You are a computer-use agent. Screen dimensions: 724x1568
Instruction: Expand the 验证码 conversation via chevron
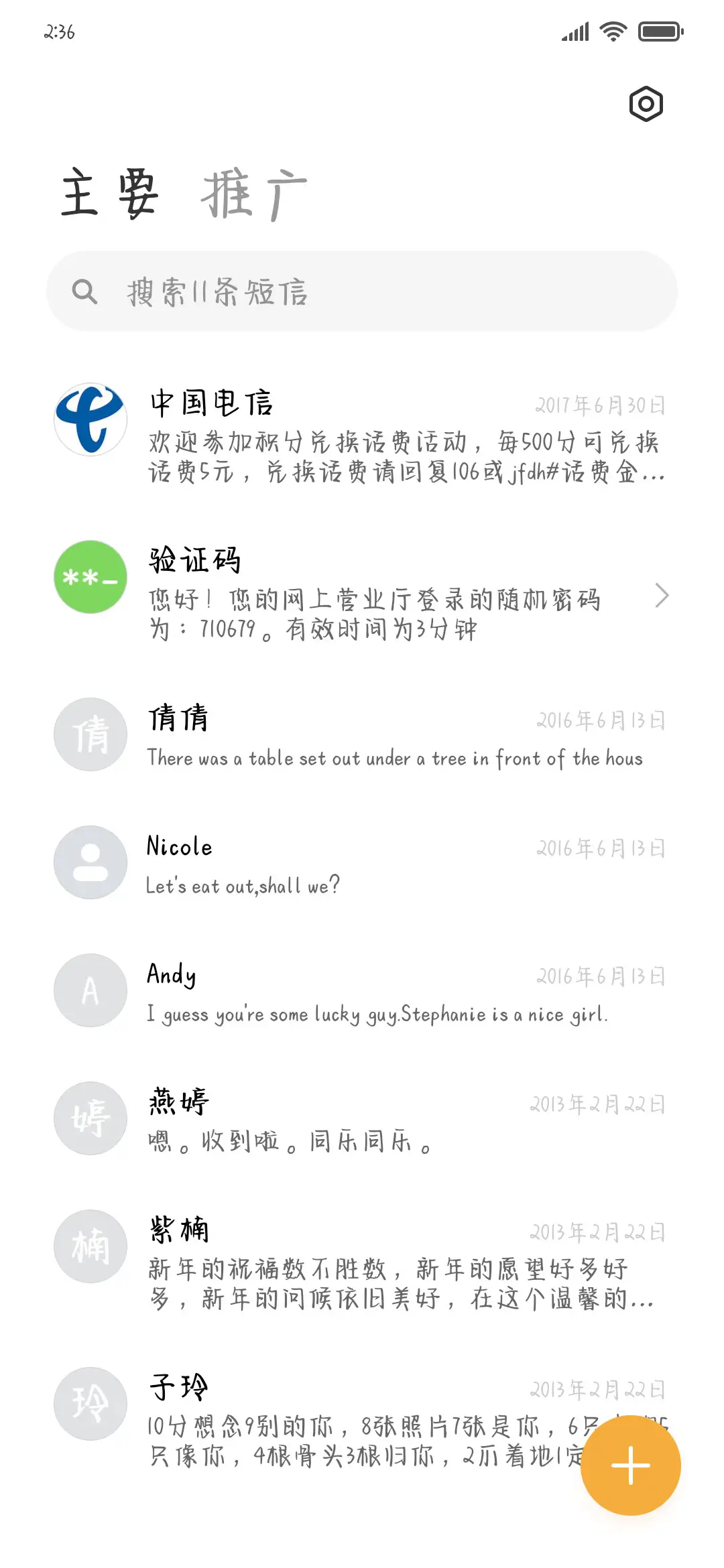(663, 595)
